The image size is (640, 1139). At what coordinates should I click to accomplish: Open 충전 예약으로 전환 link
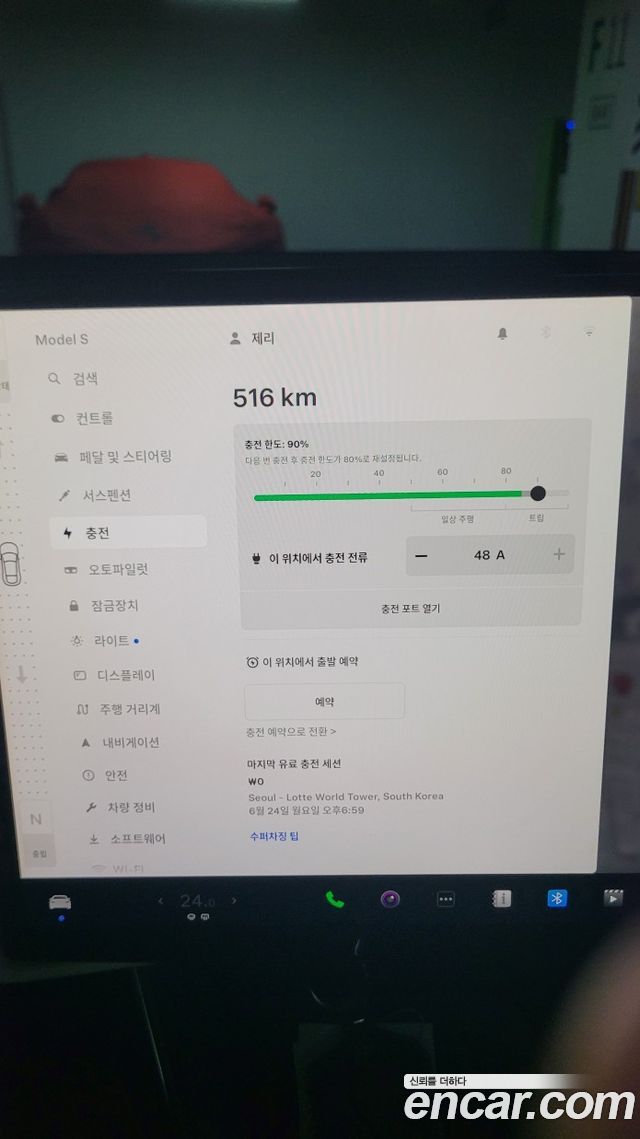pyautogui.click(x=291, y=732)
